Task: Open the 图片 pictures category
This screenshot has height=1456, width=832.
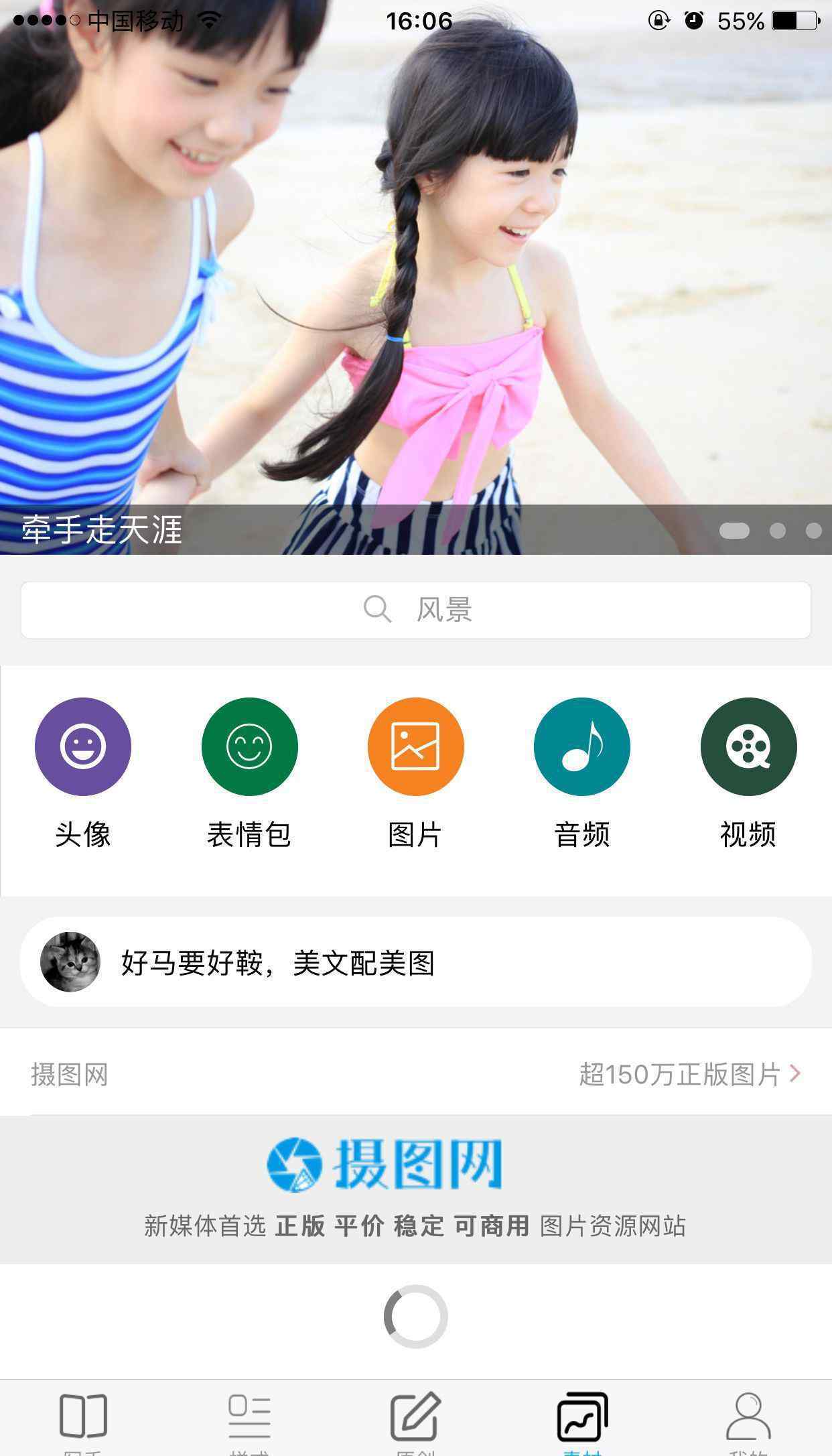Action: [415, 774]
